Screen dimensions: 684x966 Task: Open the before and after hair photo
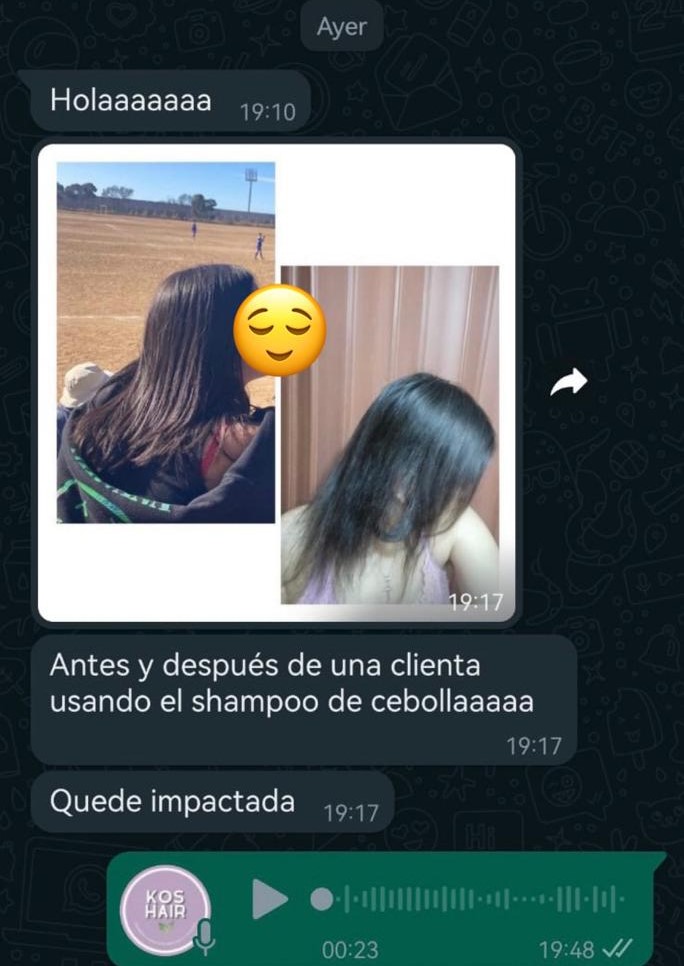(x=277, y=383)
